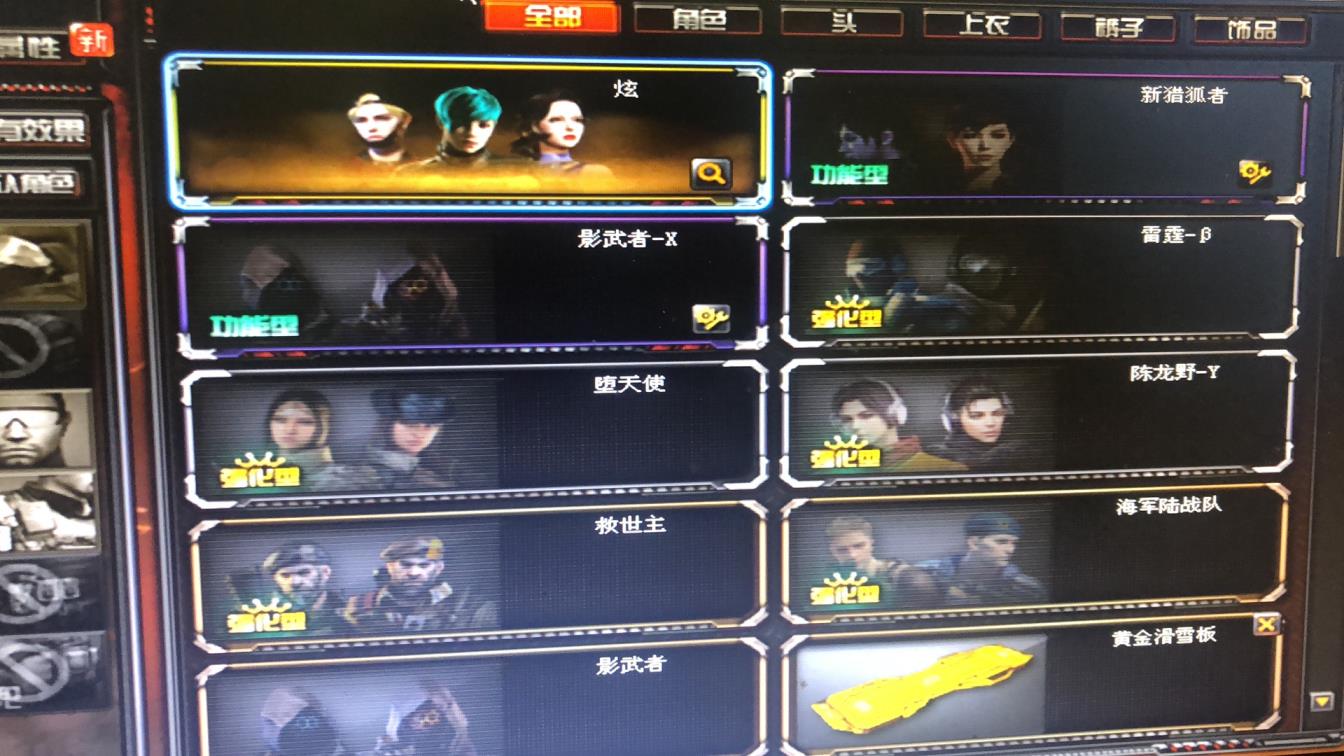
Task: Open the wrench settings on 新猎狐者
Action: pyautogui.click(x=1254, y=173)
